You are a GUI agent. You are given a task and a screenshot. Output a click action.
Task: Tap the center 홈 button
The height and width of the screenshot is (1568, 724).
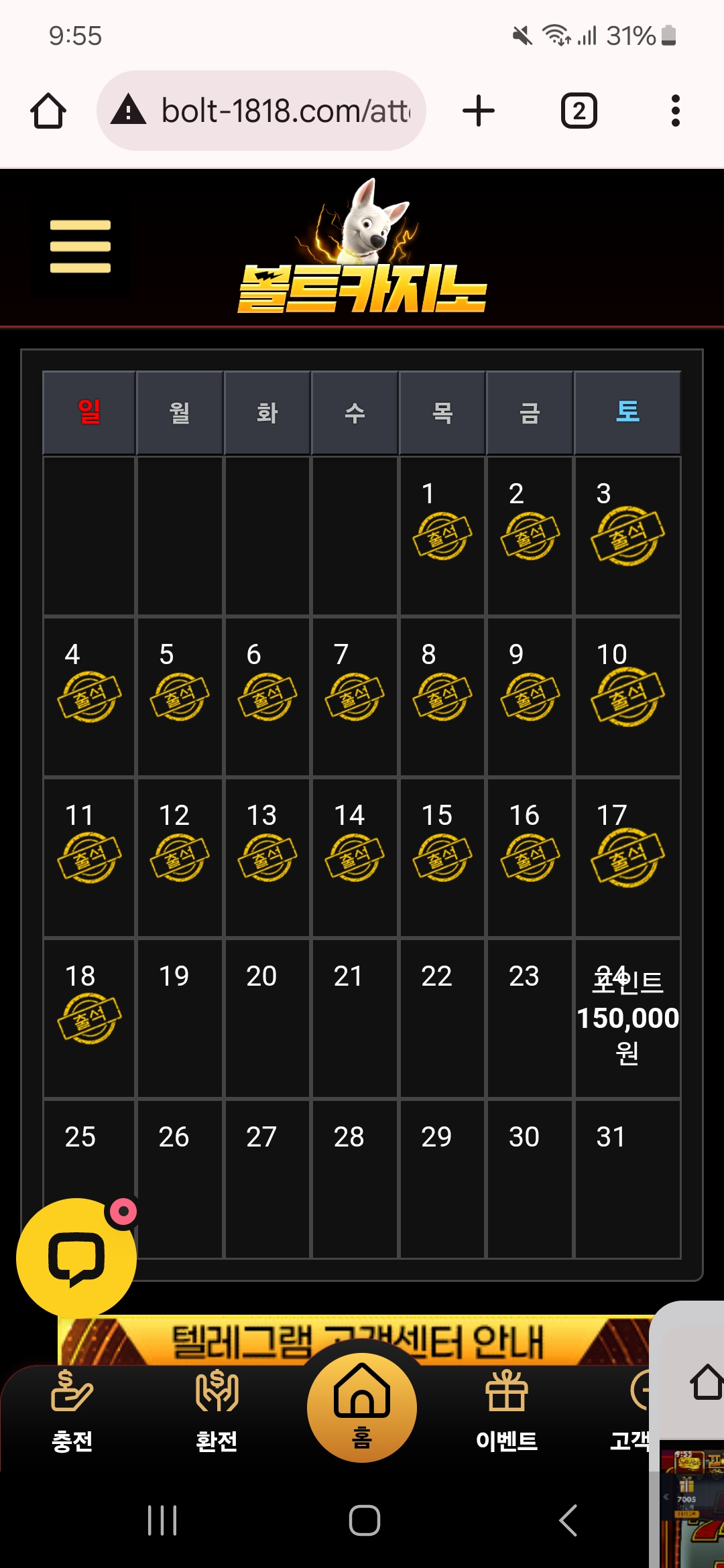point(362,1407)
